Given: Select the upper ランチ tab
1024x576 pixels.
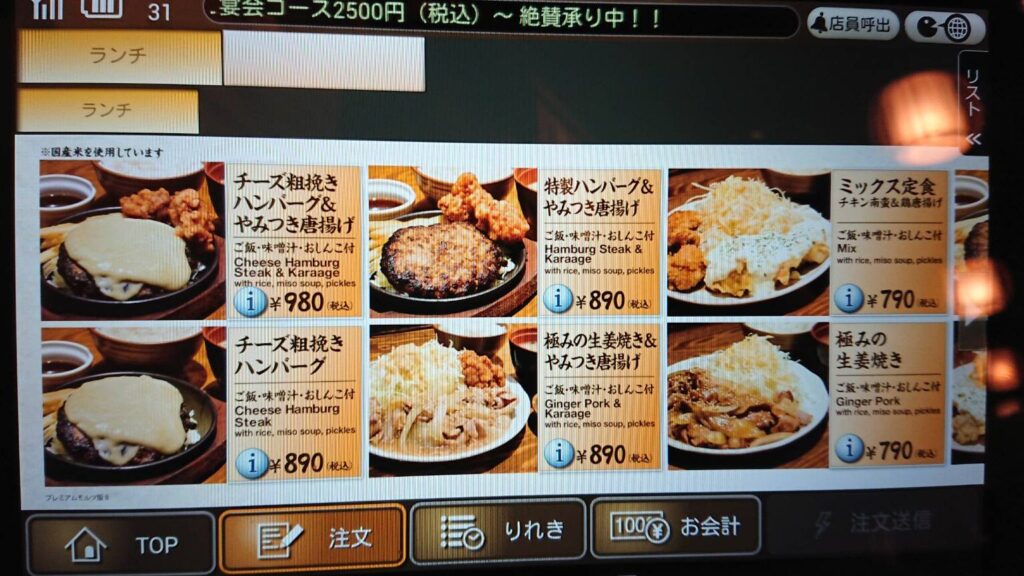Looking at the screenshot, I should tap(118, 57).
